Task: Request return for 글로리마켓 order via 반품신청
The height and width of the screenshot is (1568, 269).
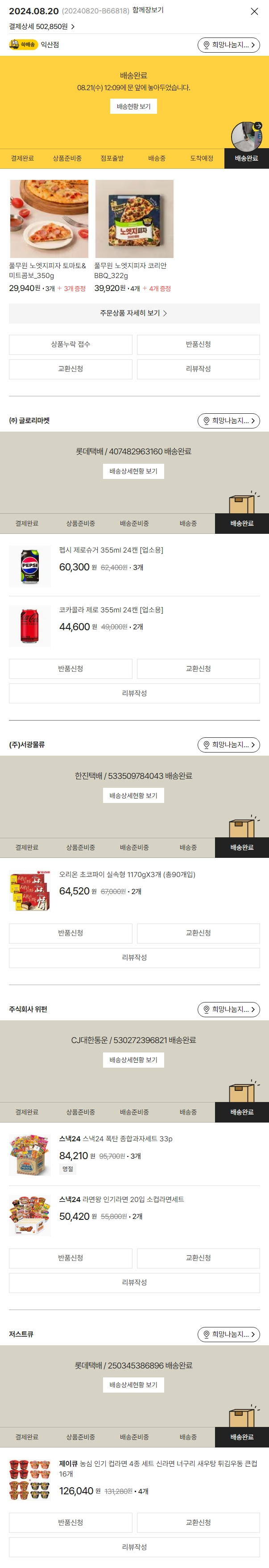Action: pos(70,668)
